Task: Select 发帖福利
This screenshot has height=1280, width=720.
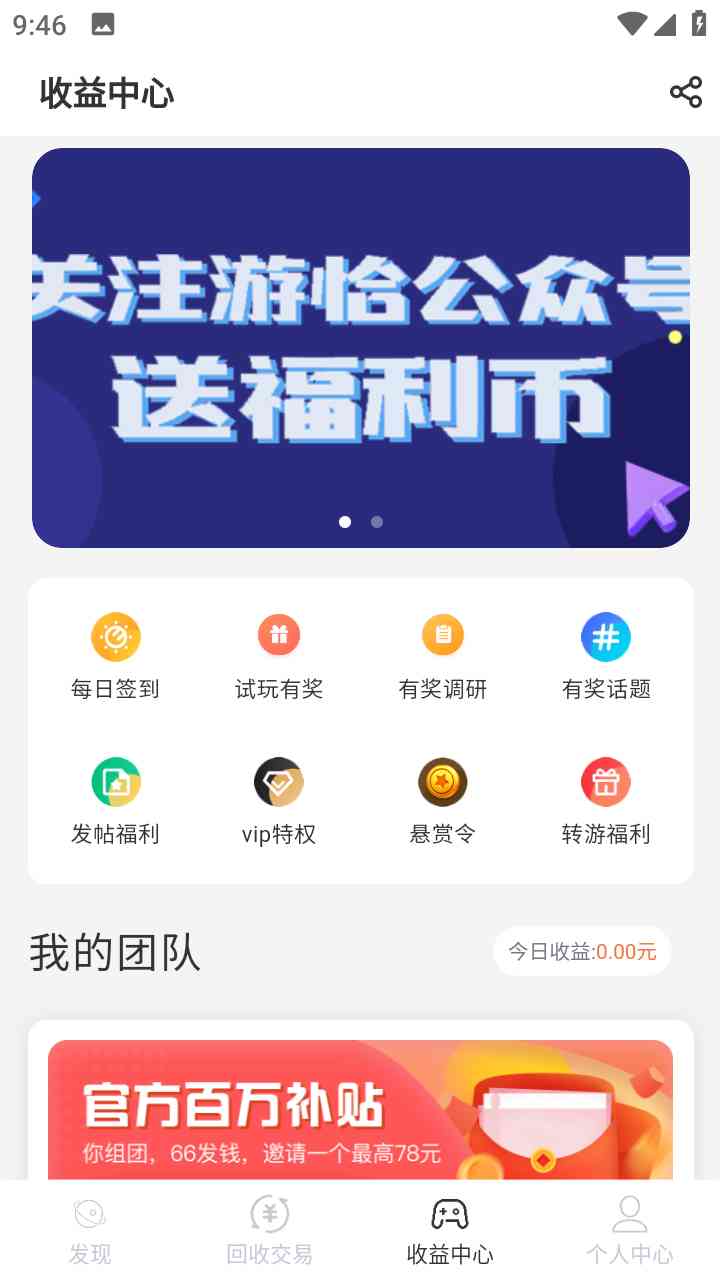Action: coord(115,801)
